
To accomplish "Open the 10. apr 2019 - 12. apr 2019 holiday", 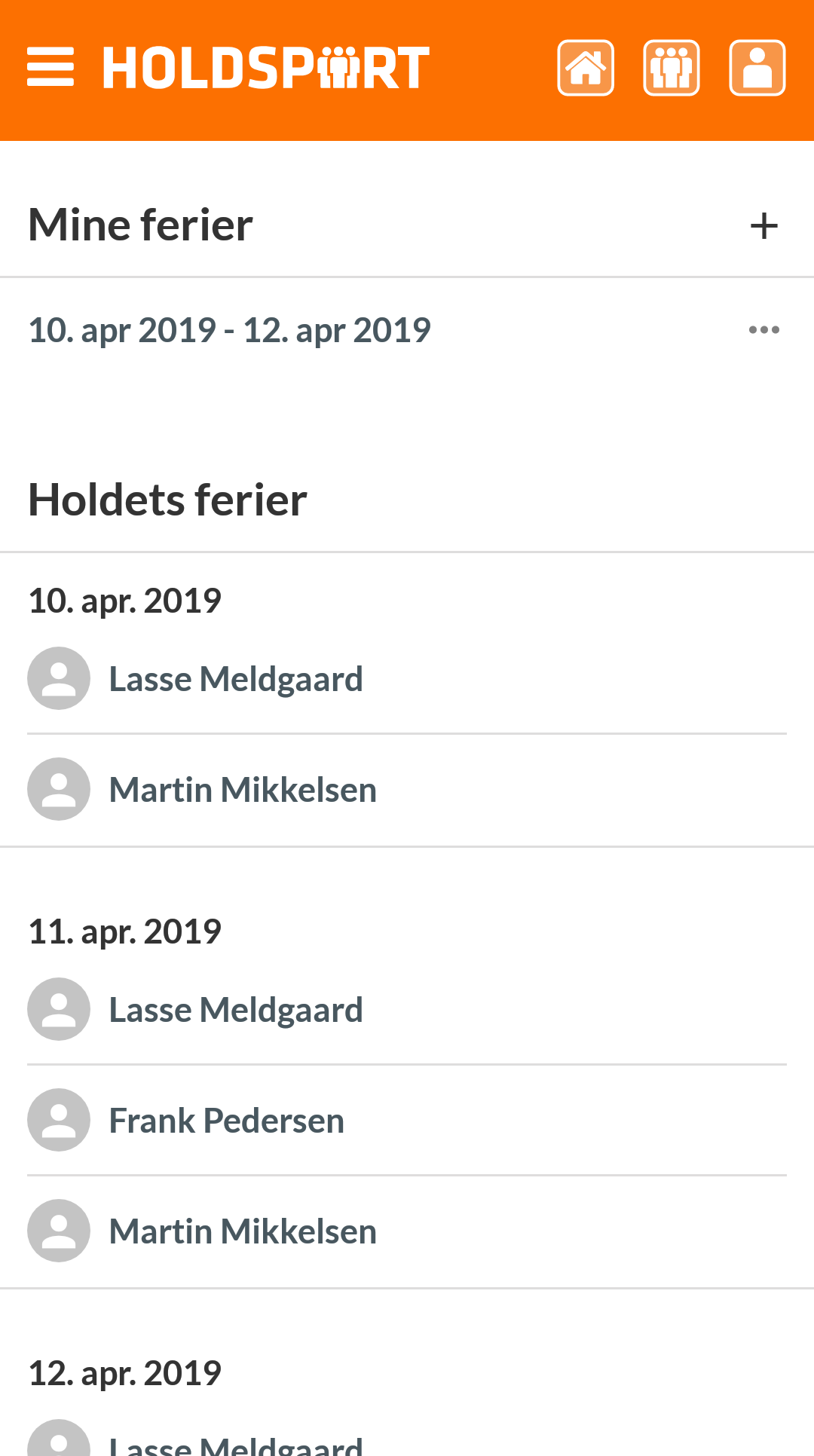I will click(x=229, y=331).
